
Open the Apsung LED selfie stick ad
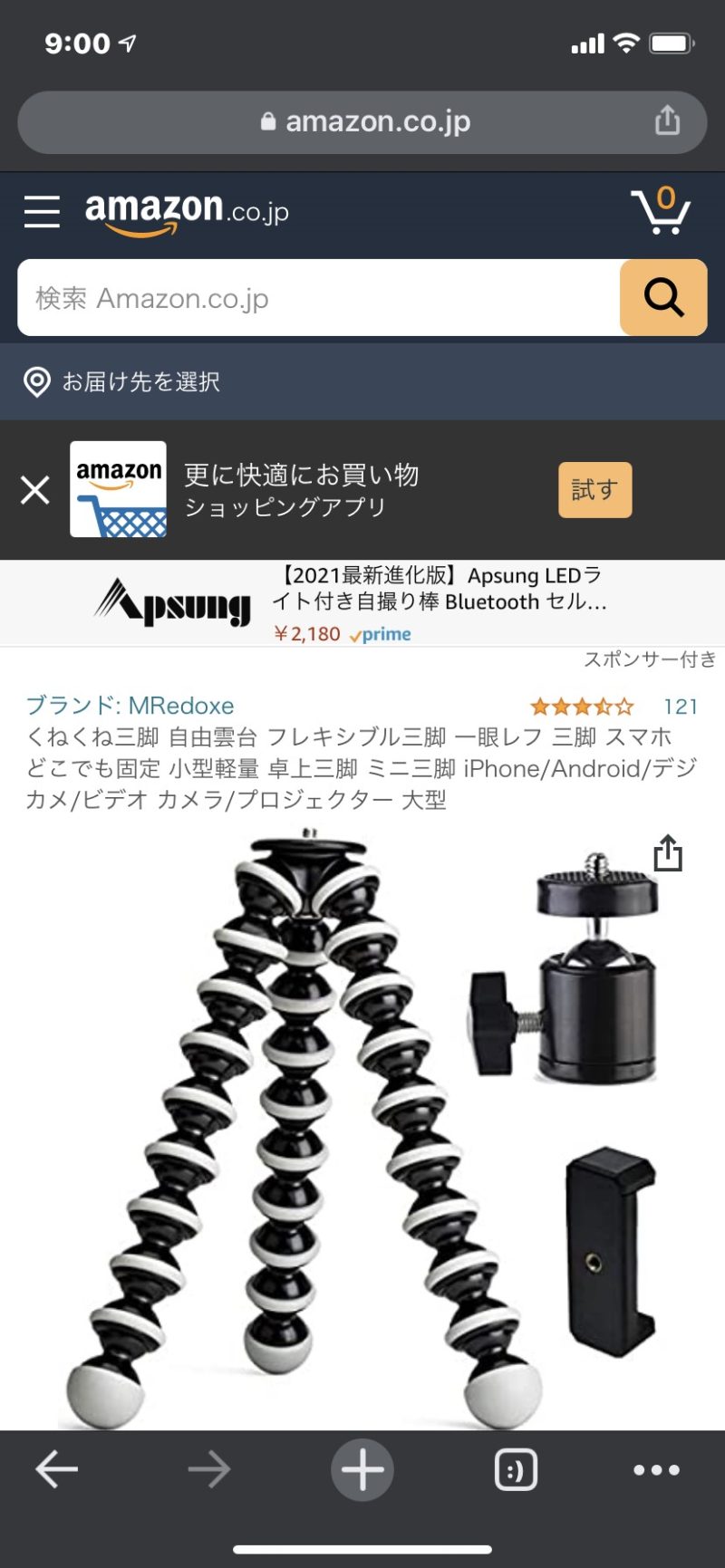coord(362,603)
